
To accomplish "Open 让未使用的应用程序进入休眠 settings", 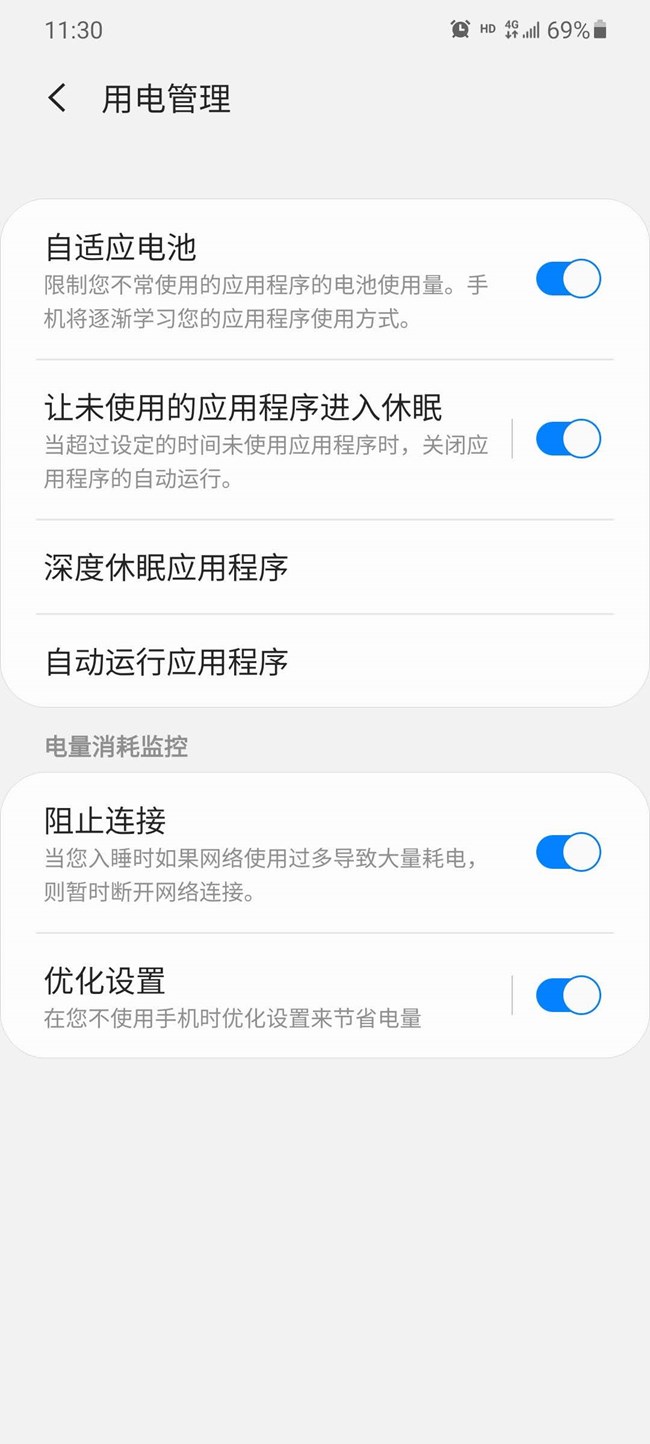I will [266, 439].
